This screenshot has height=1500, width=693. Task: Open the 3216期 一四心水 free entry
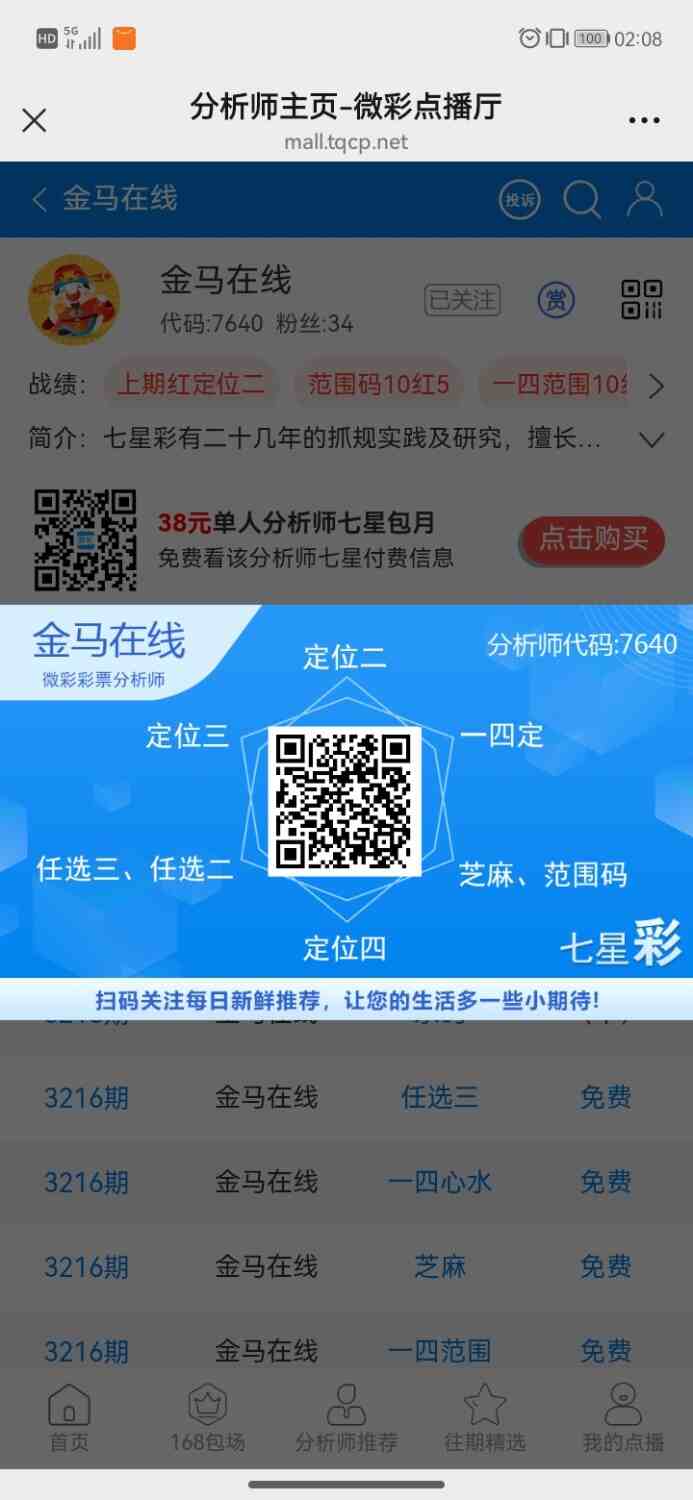tap(439, 1183)
